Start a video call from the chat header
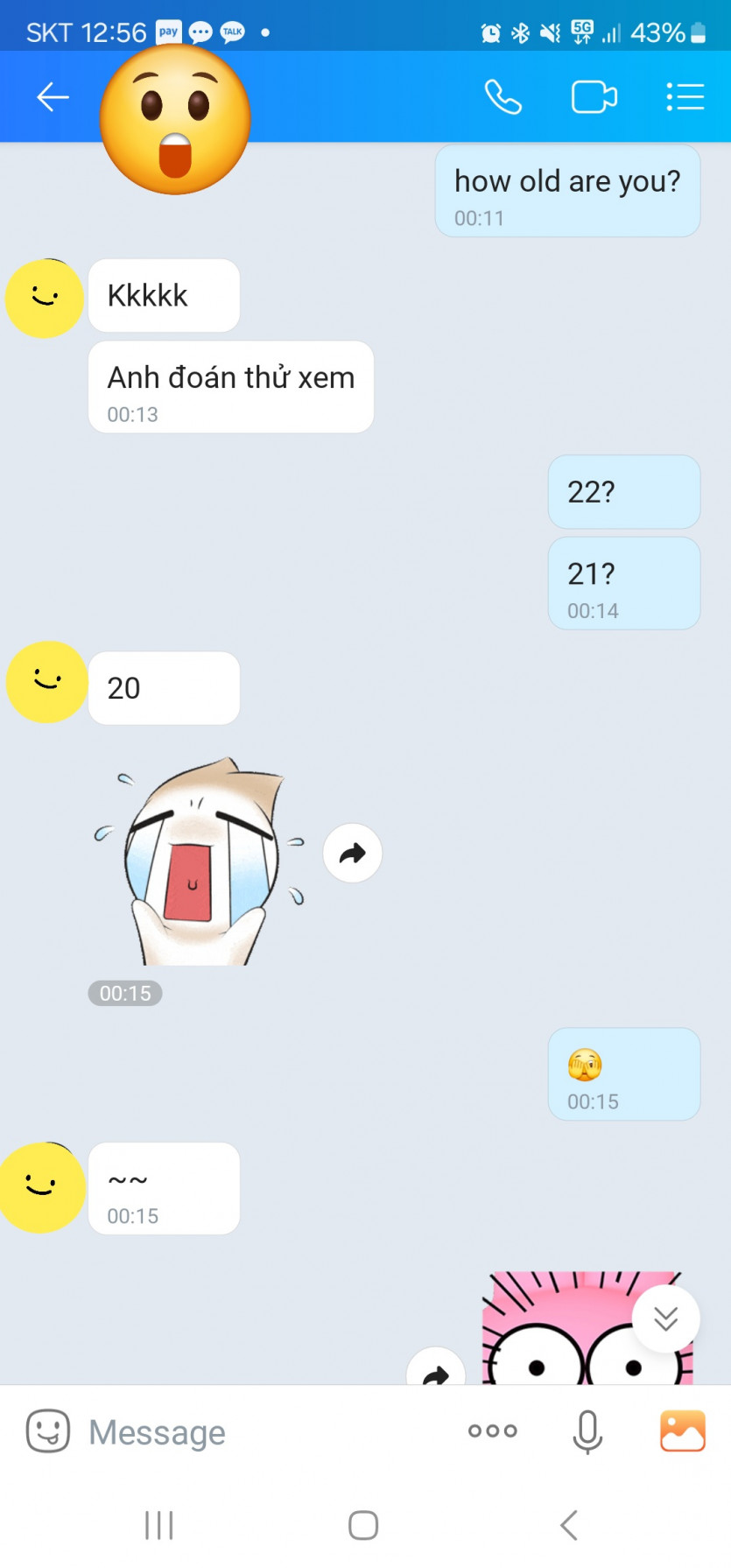This screenshot has height=1568, width=731. [x=594, y=96]
